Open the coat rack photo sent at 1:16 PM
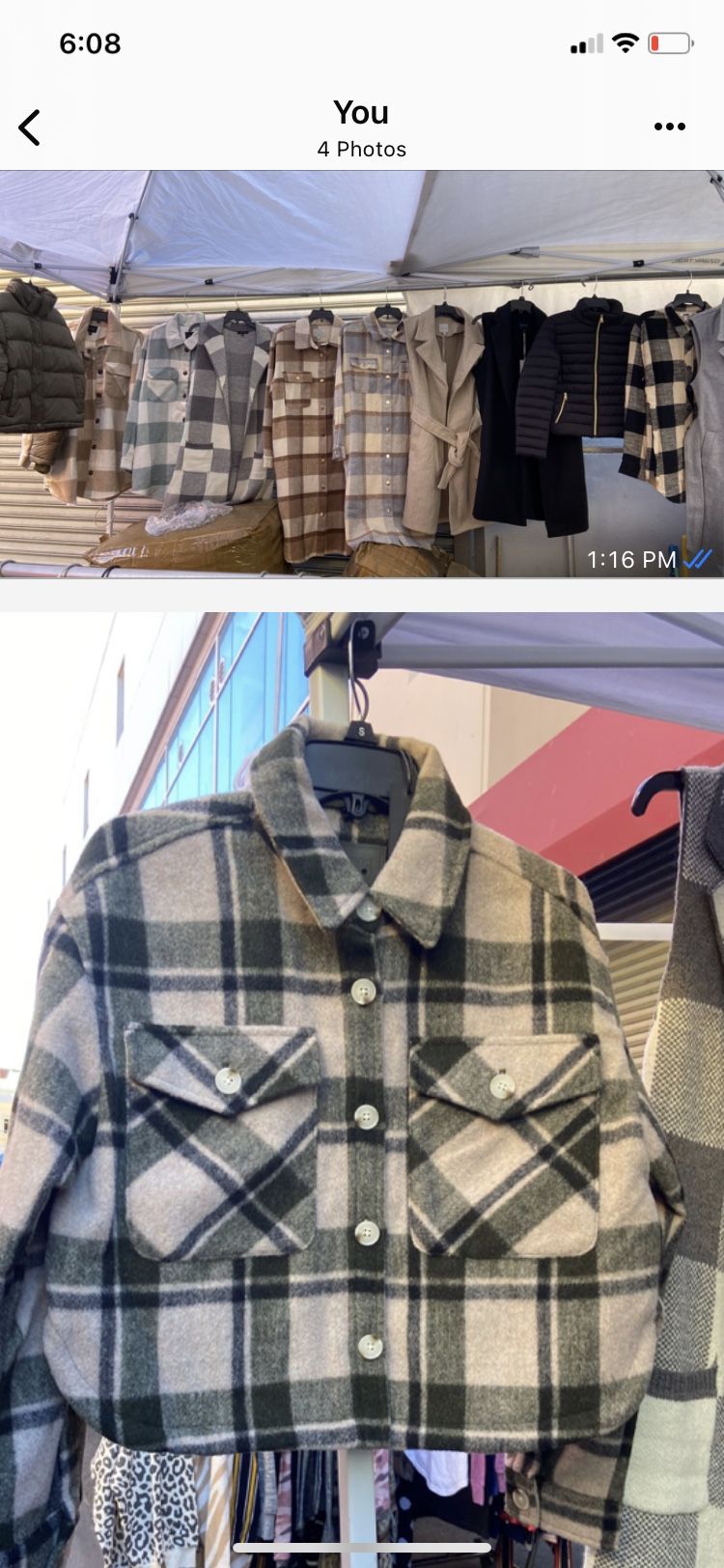This screenshot has width=724, height=1568. (x=362, y=375)
